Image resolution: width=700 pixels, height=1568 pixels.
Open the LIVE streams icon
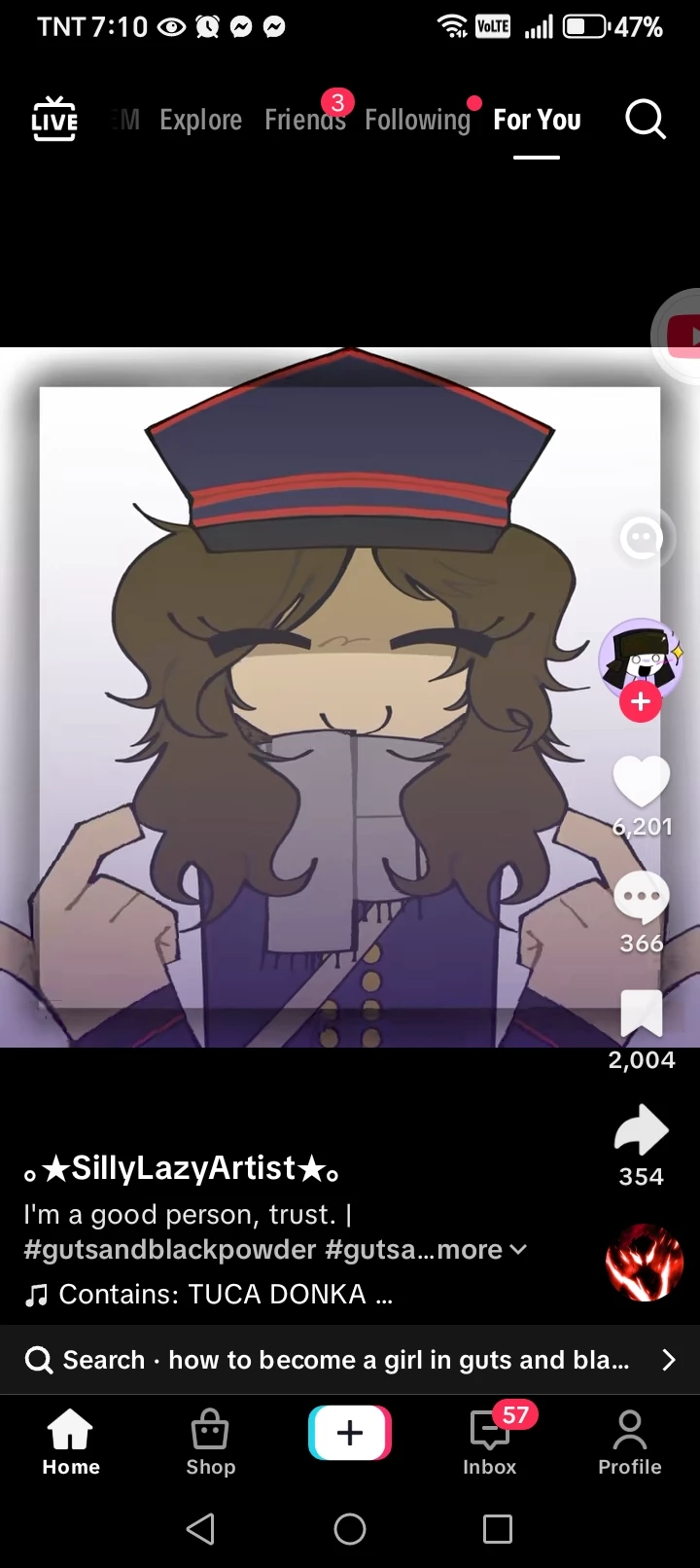click(x=54, y=120)
